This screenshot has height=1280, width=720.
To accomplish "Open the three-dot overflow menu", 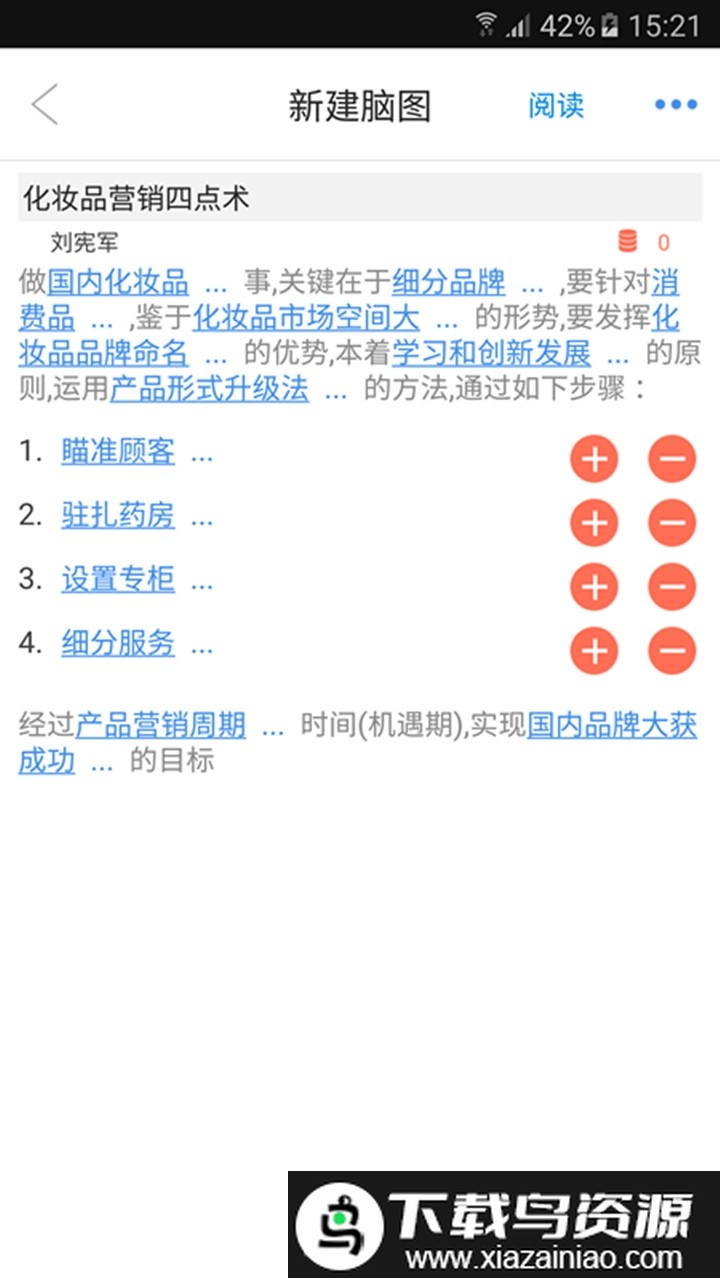I will point(674,104).
